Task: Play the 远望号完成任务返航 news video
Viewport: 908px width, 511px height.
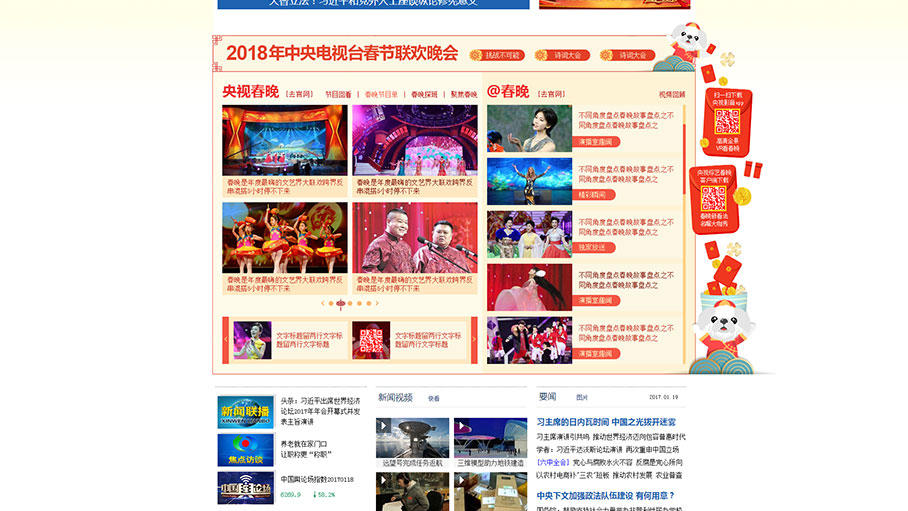Action: (412, 438)
